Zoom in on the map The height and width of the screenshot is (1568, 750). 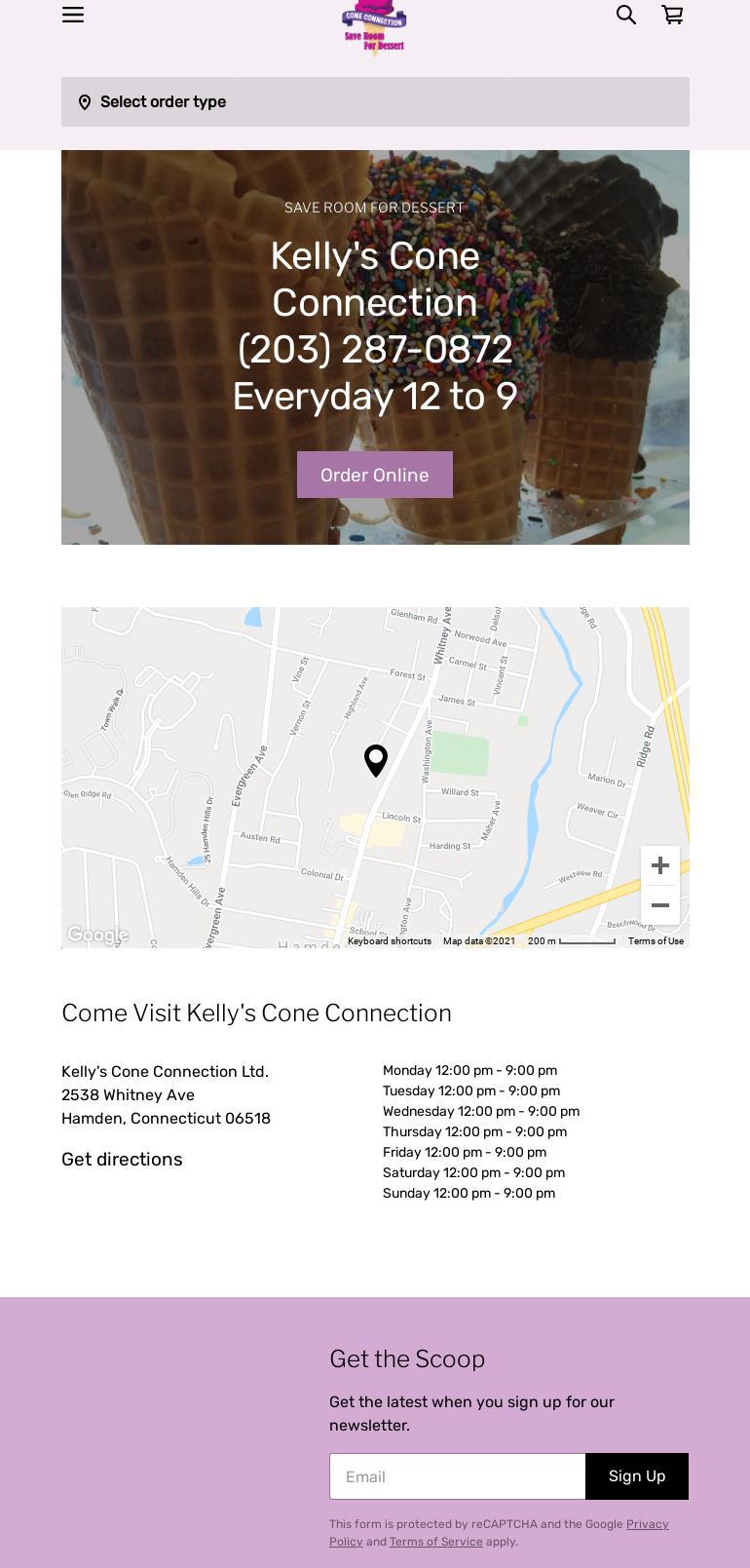(660, 865)
